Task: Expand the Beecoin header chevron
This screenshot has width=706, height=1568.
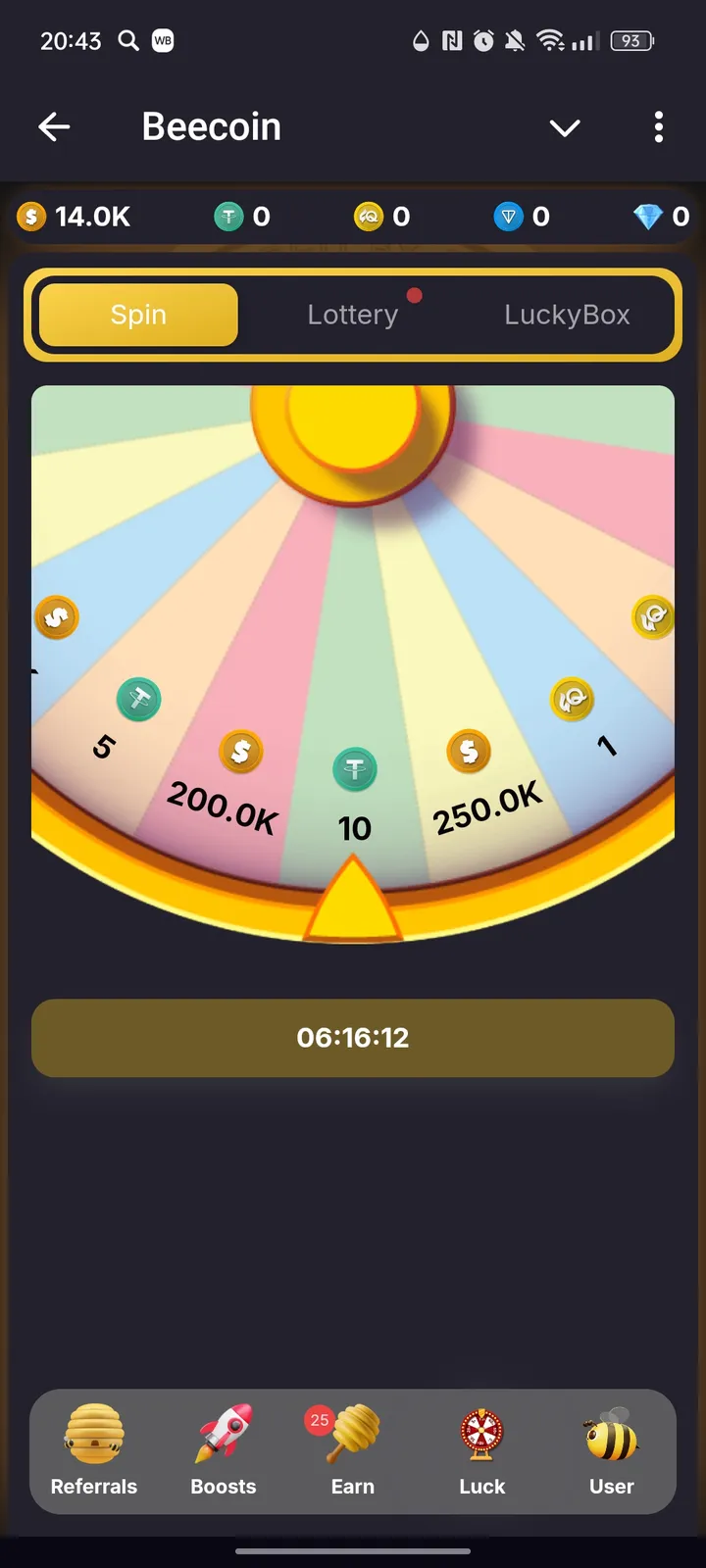Action: [565, 127]
